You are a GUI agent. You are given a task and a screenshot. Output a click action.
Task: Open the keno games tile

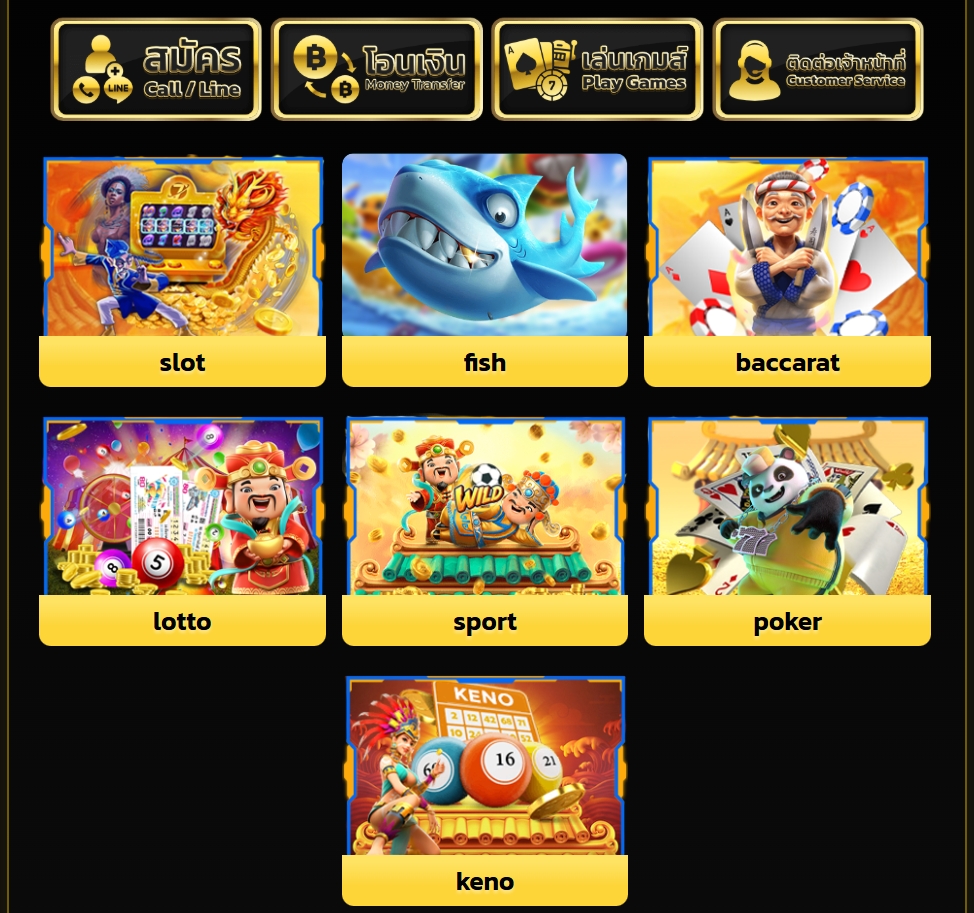point(485,790)
